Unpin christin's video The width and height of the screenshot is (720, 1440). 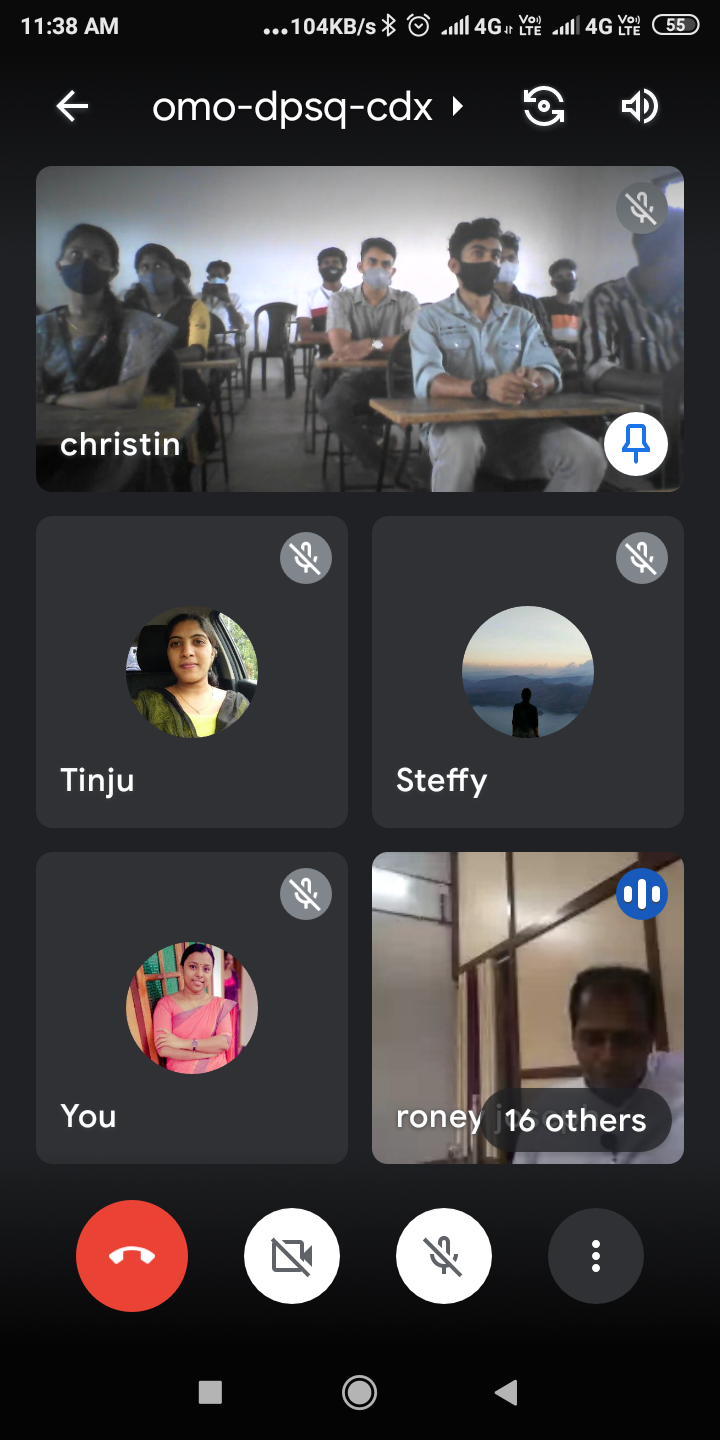click(x=636, y=443)
